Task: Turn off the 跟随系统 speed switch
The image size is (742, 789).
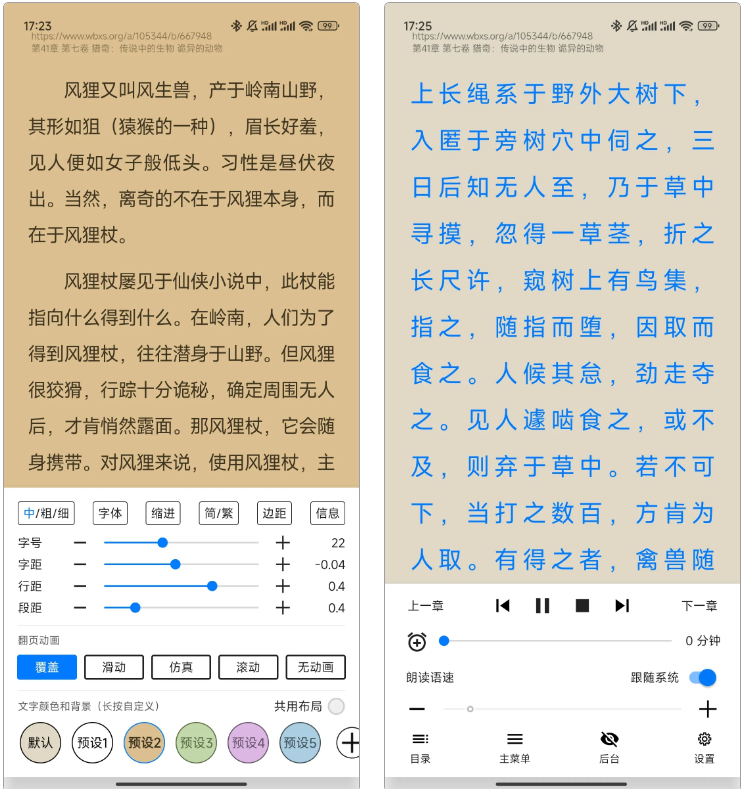Action: coord(704,677)
